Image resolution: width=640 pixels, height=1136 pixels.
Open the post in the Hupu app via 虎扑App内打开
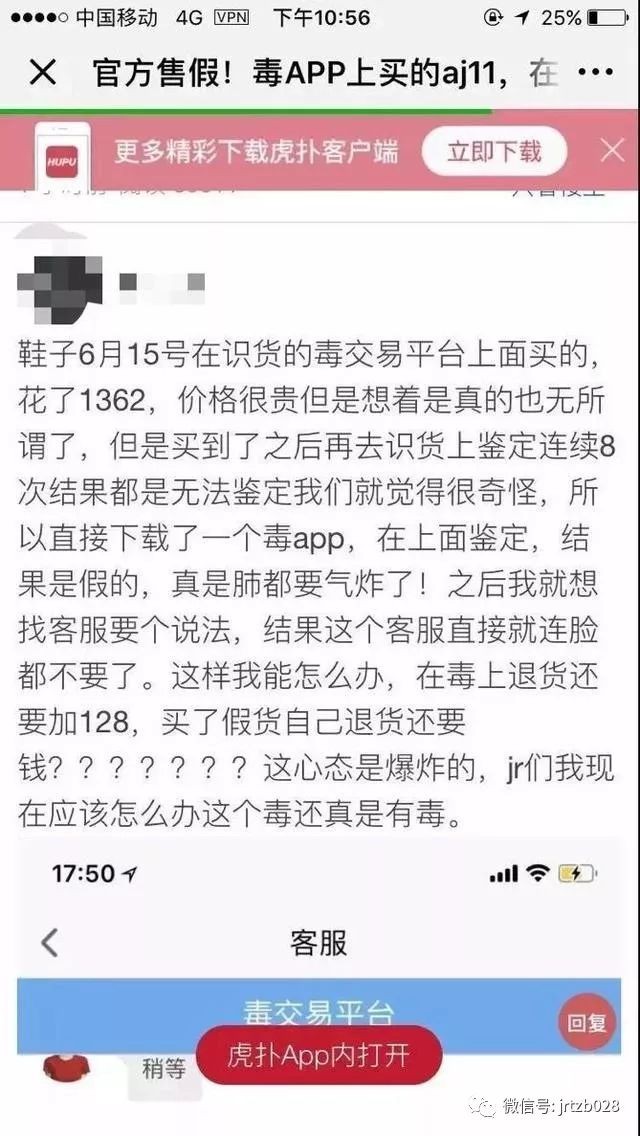(x=319, y=1054)
